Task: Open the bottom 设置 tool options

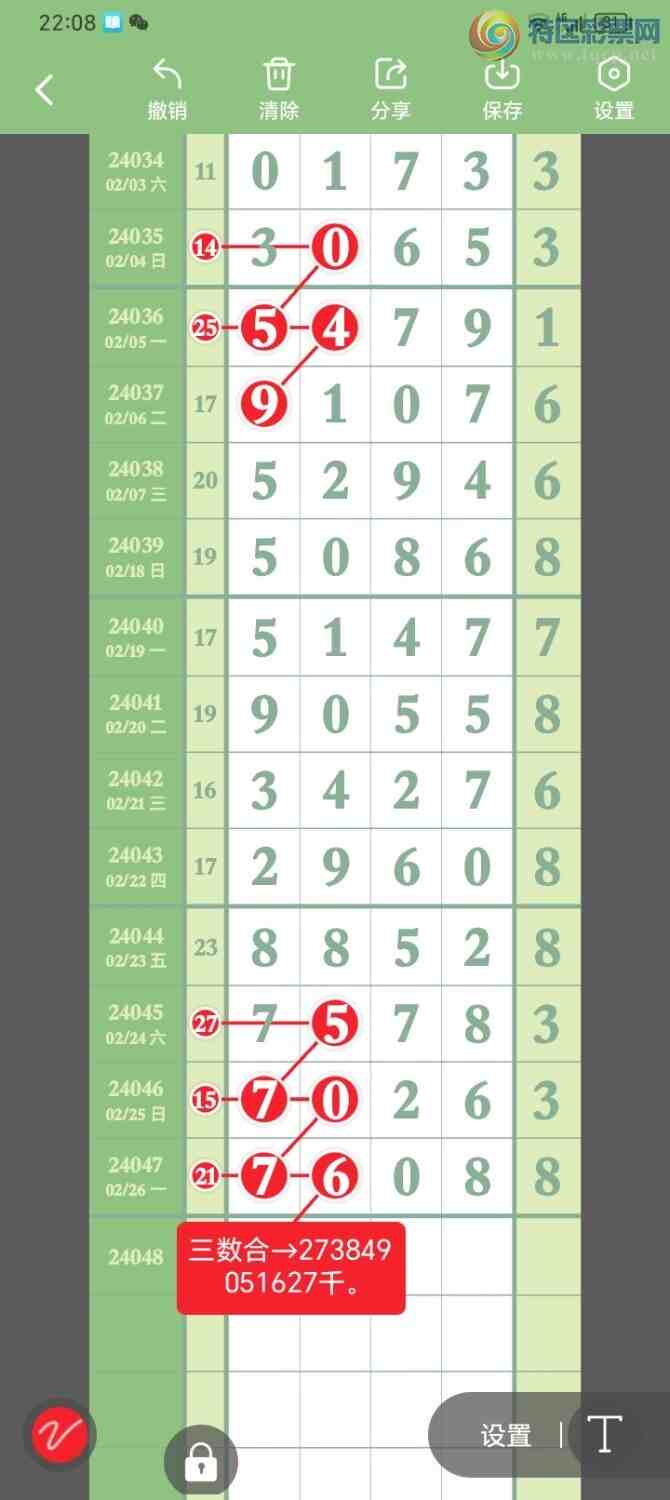Action: (505, 1436)
